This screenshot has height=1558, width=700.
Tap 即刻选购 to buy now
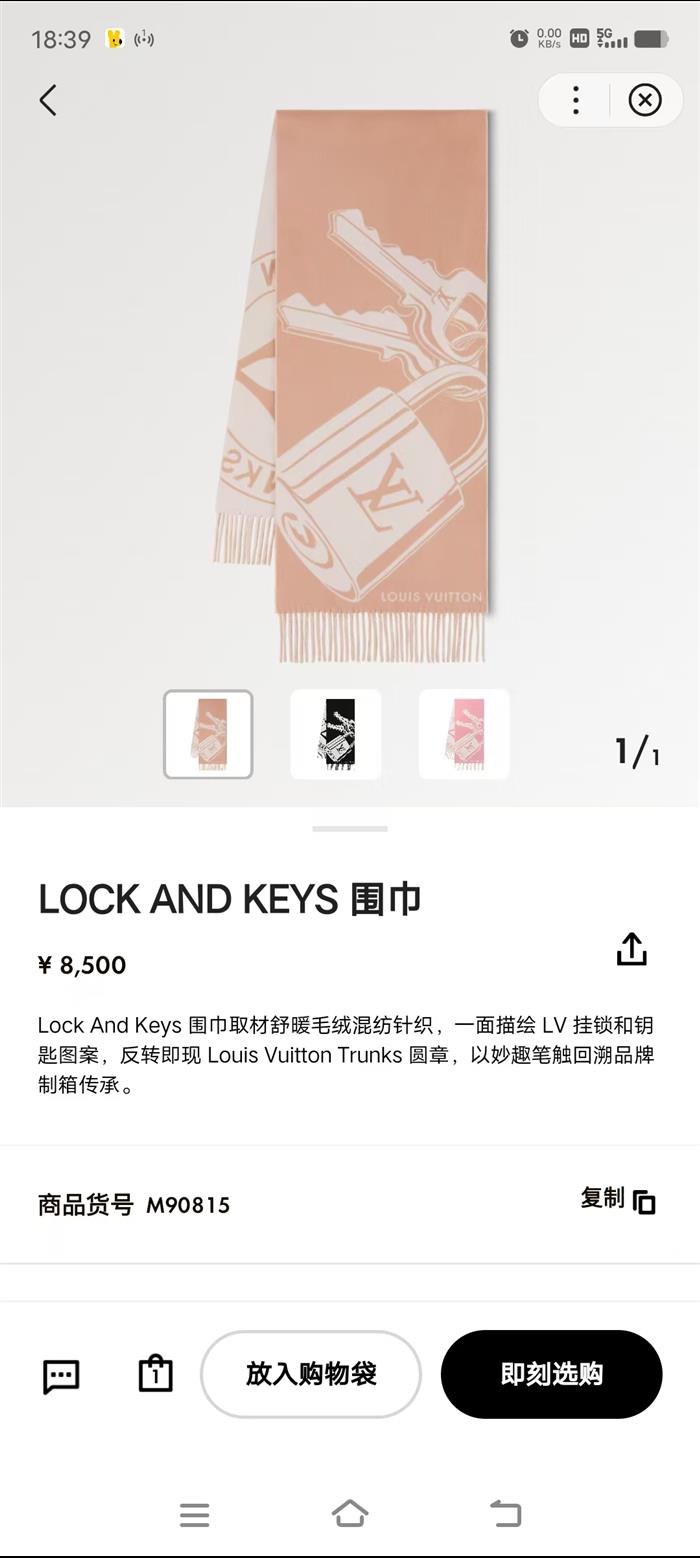pyautogui.click(x=552, y=1374)
